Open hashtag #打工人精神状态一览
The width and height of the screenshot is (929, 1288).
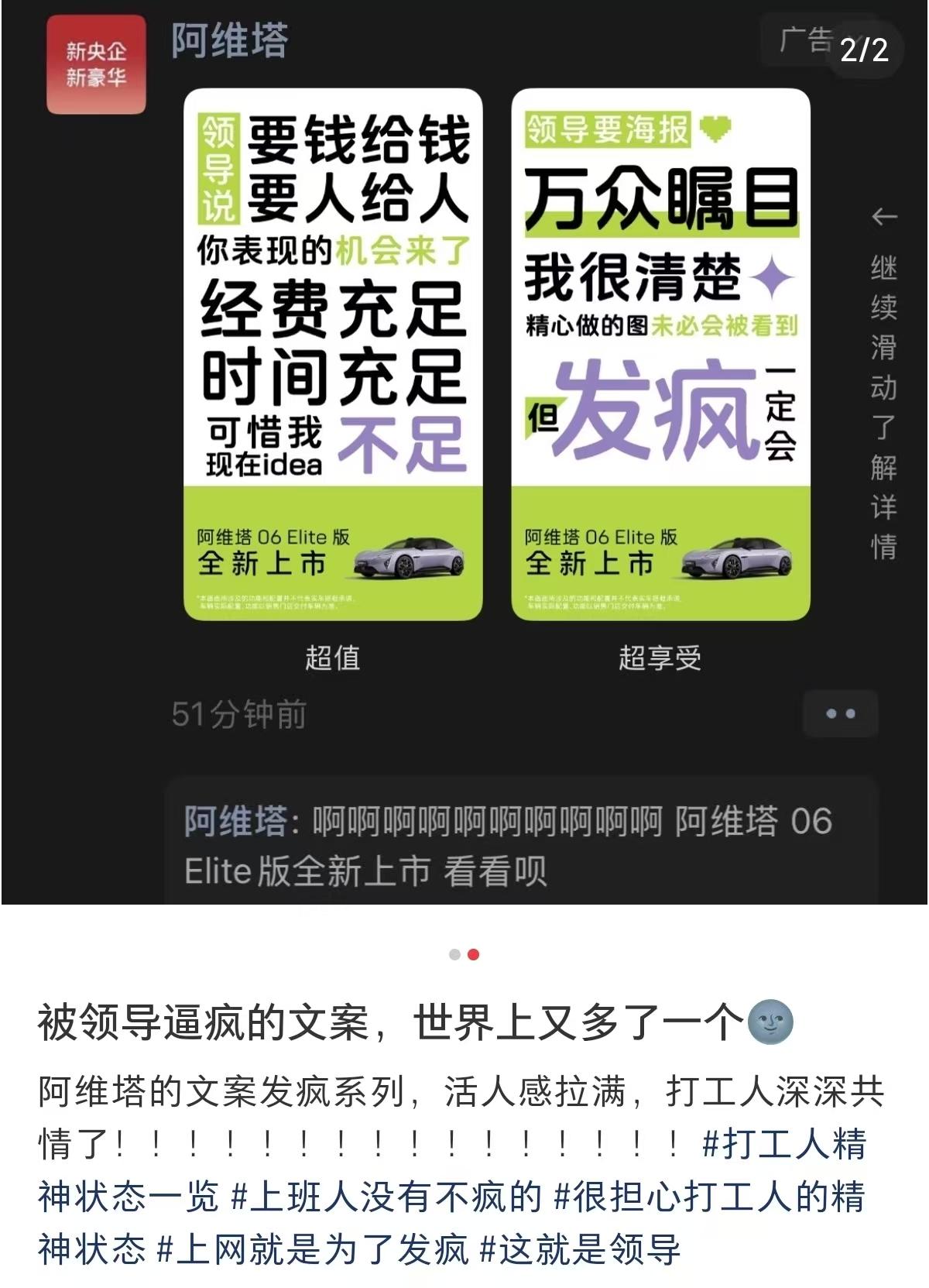point(783,1145)
